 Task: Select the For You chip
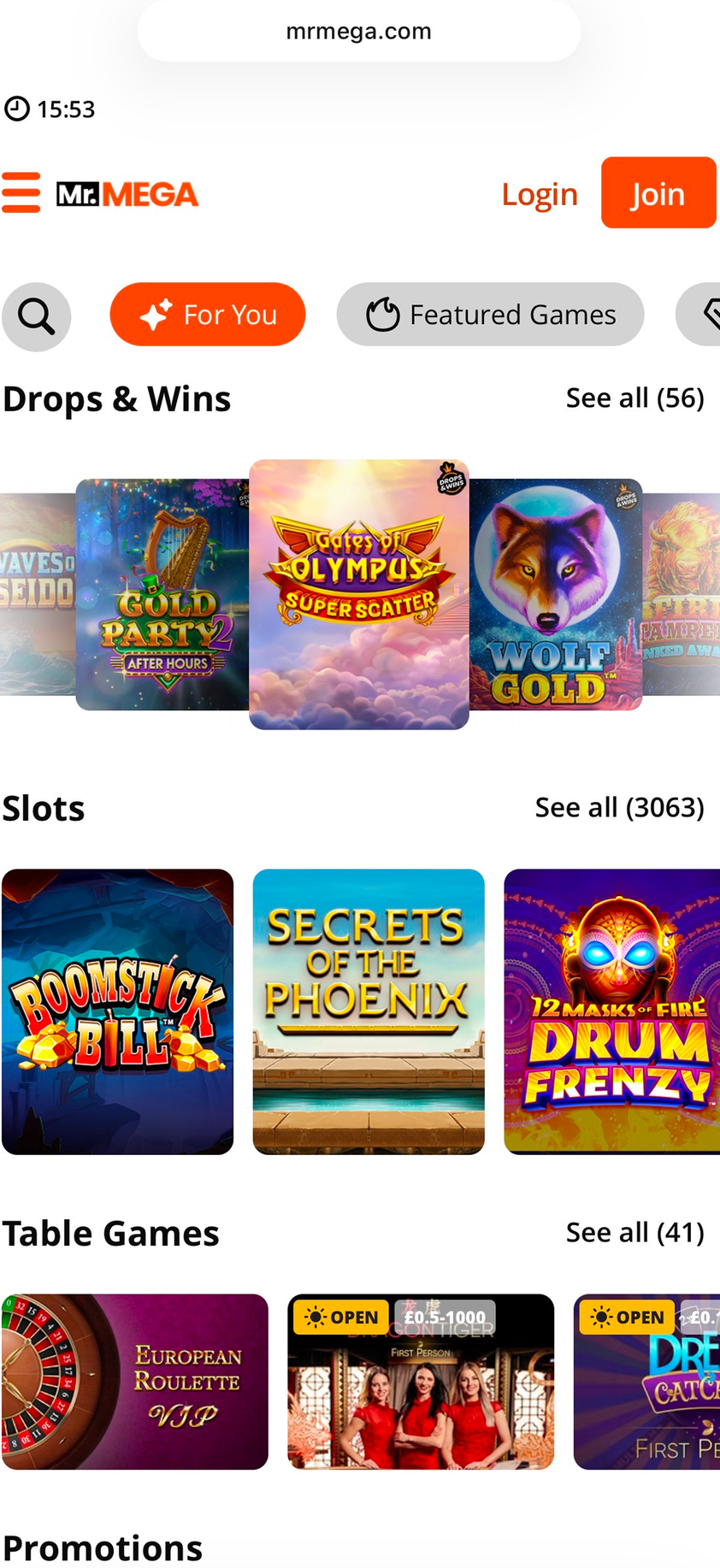[x=208, y=315]
